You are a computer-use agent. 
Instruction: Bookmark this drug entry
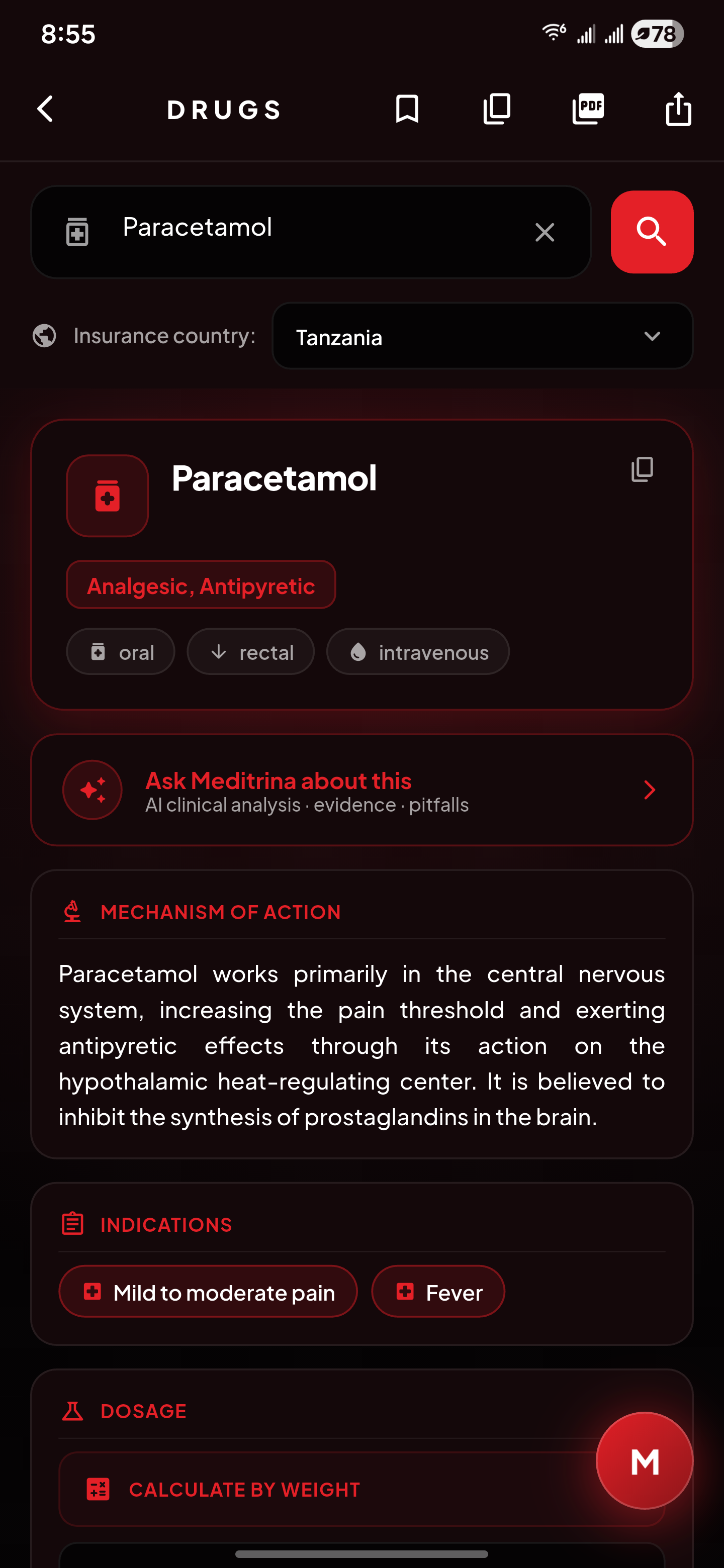point(407,110)
